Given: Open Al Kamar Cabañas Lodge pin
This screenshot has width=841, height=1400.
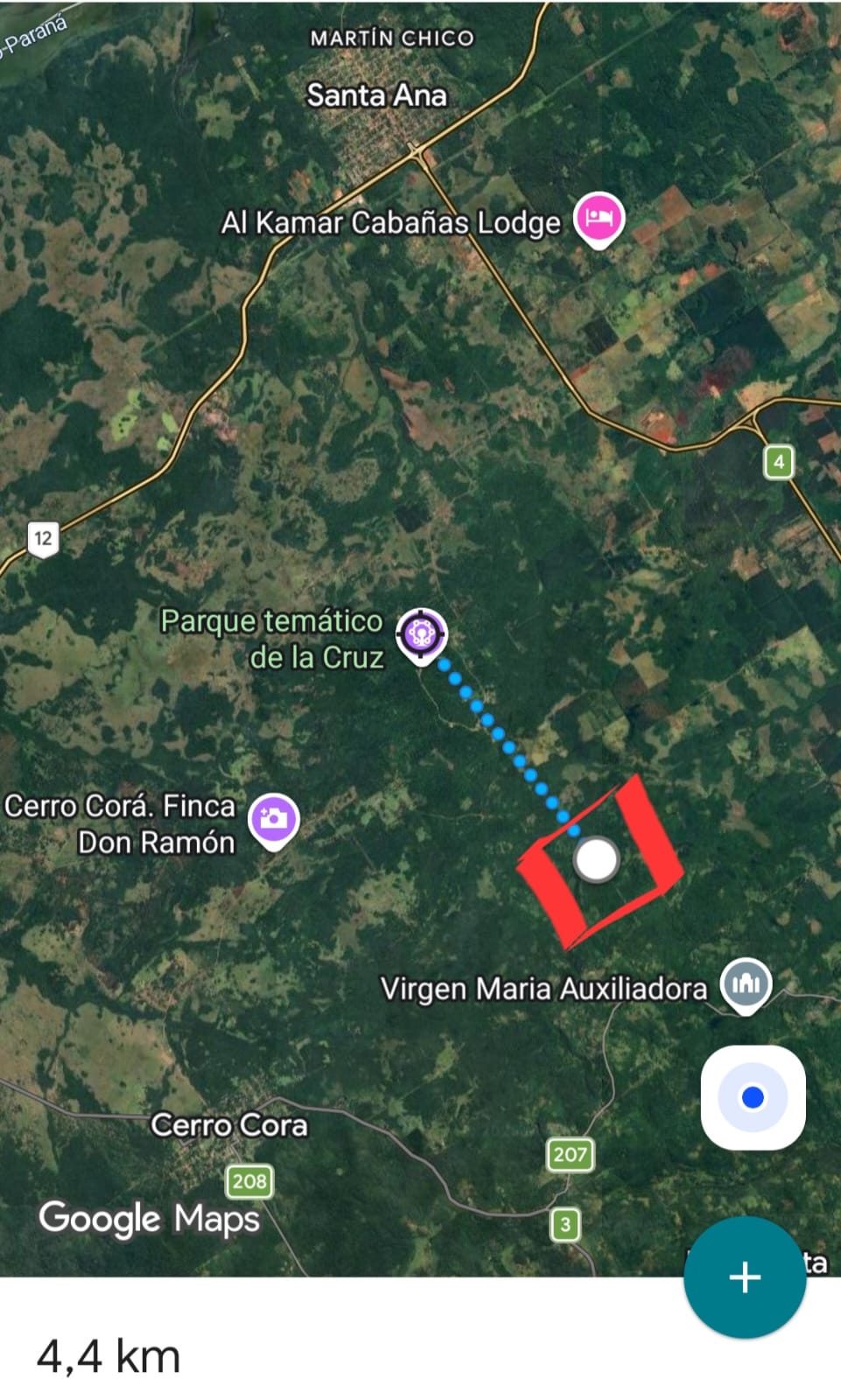Looking at the screenshot, I should point(599,218).
